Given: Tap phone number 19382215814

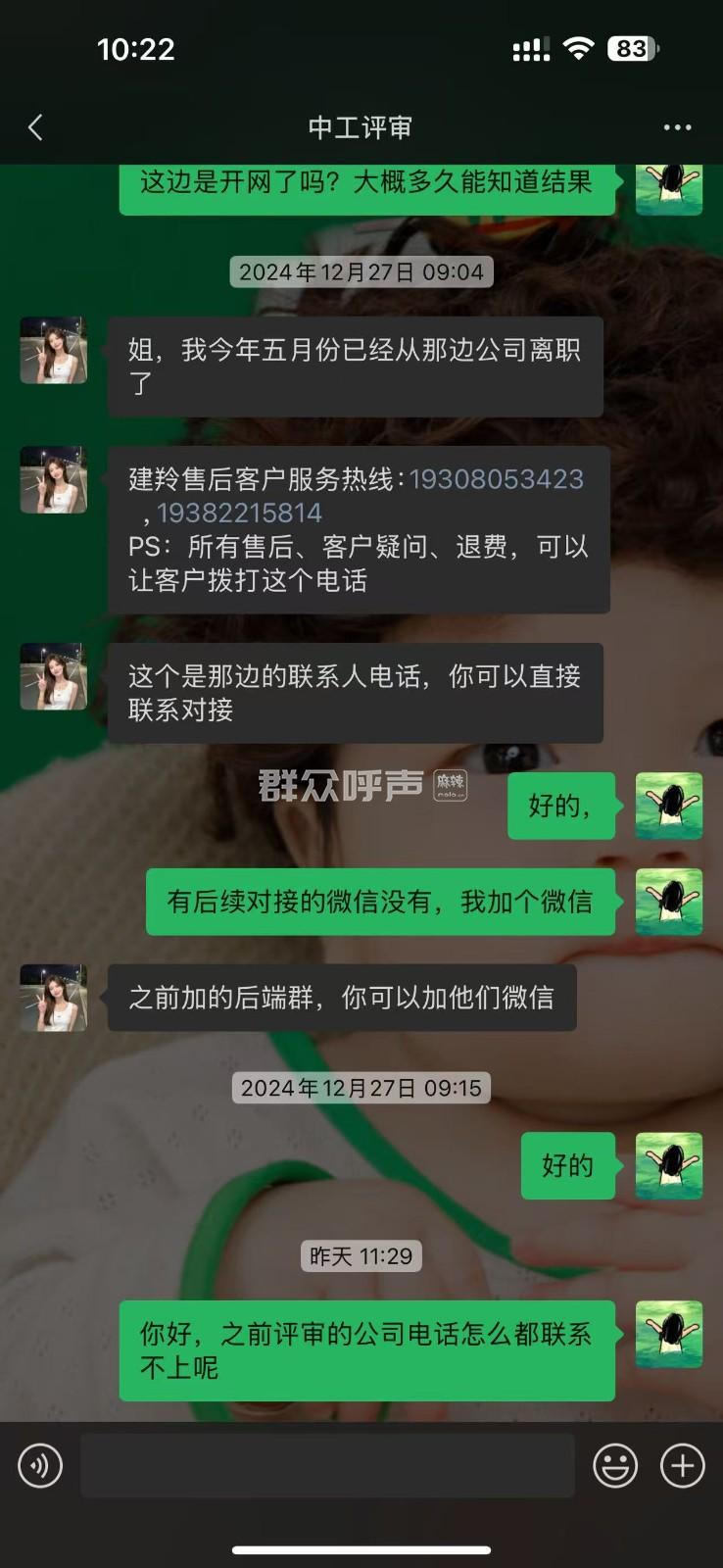Looking at the screenshot, I should (239, 513).
